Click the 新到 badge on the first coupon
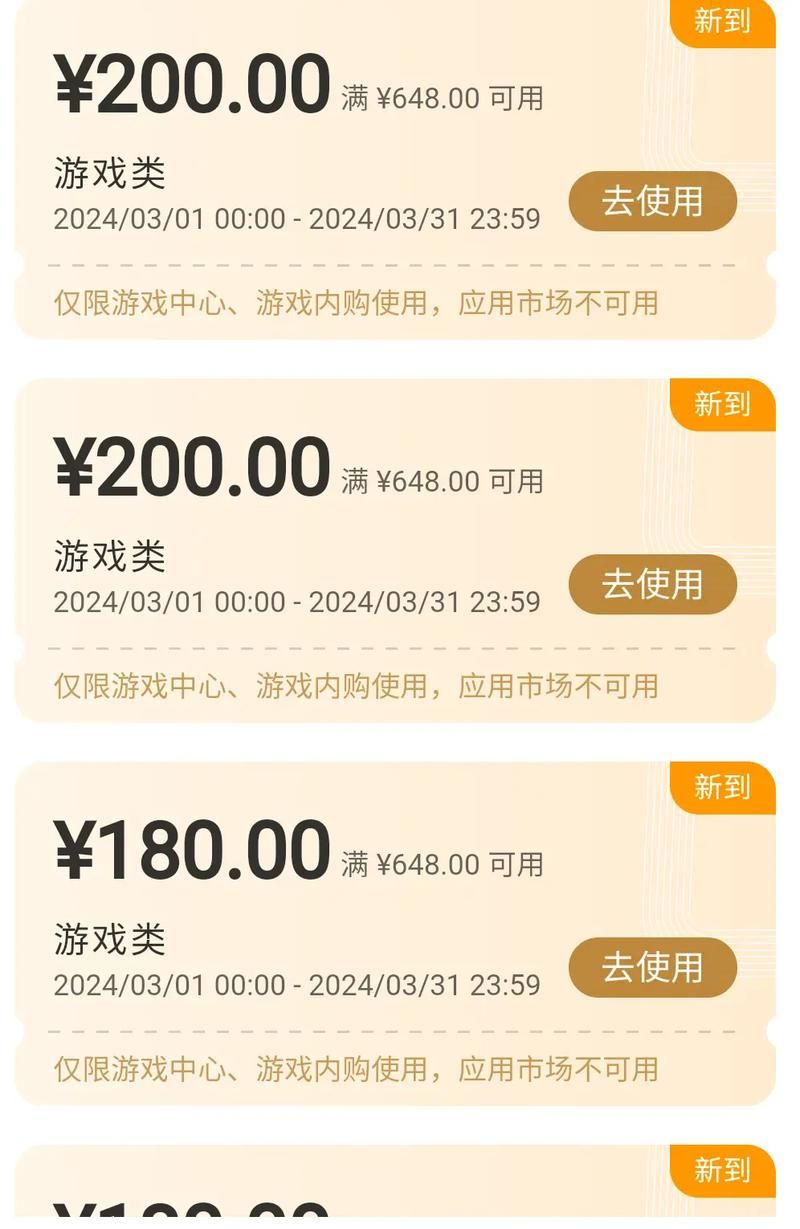Viewport: 800px width, 1229px height. tap(722, 21)
